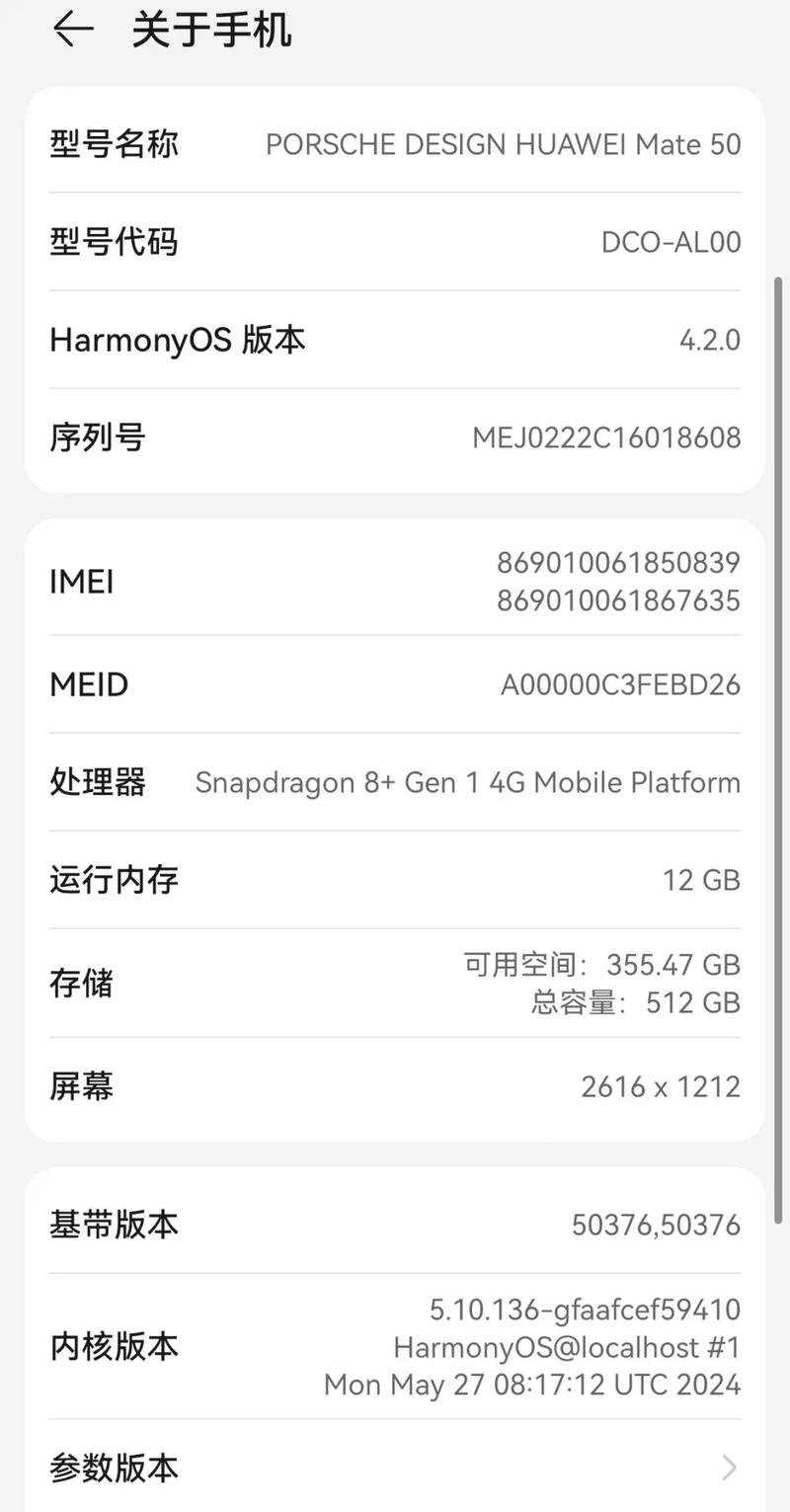Tap the 型号代码 row showing DCO-AL00

tap(395, 242)
